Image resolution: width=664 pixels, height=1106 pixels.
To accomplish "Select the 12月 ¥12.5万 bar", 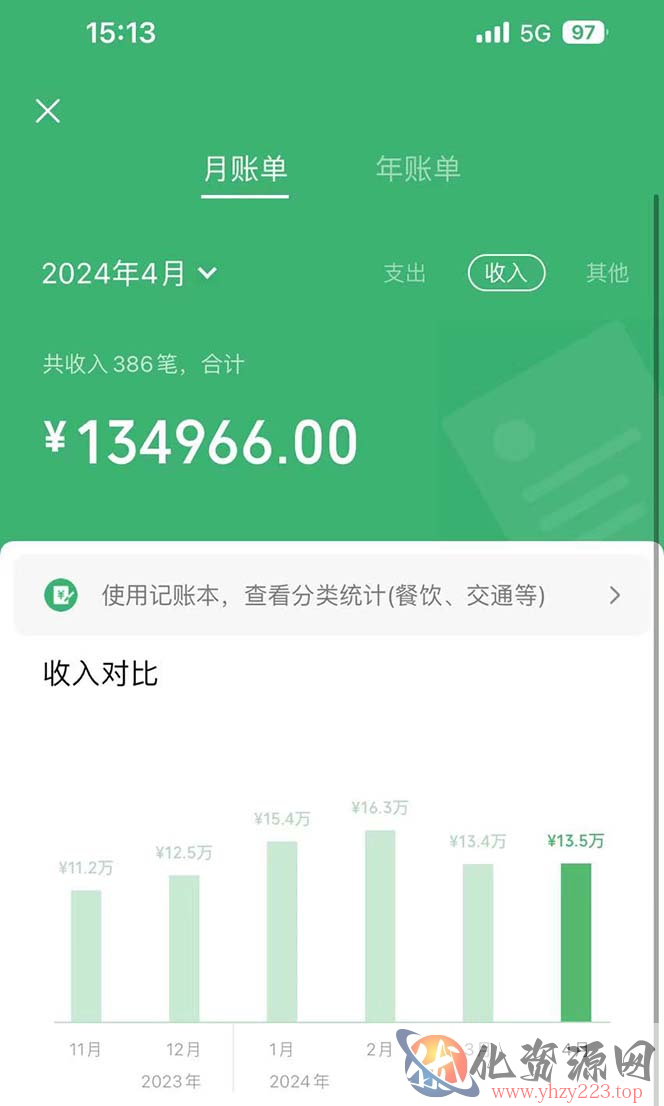I will point(184,948).
